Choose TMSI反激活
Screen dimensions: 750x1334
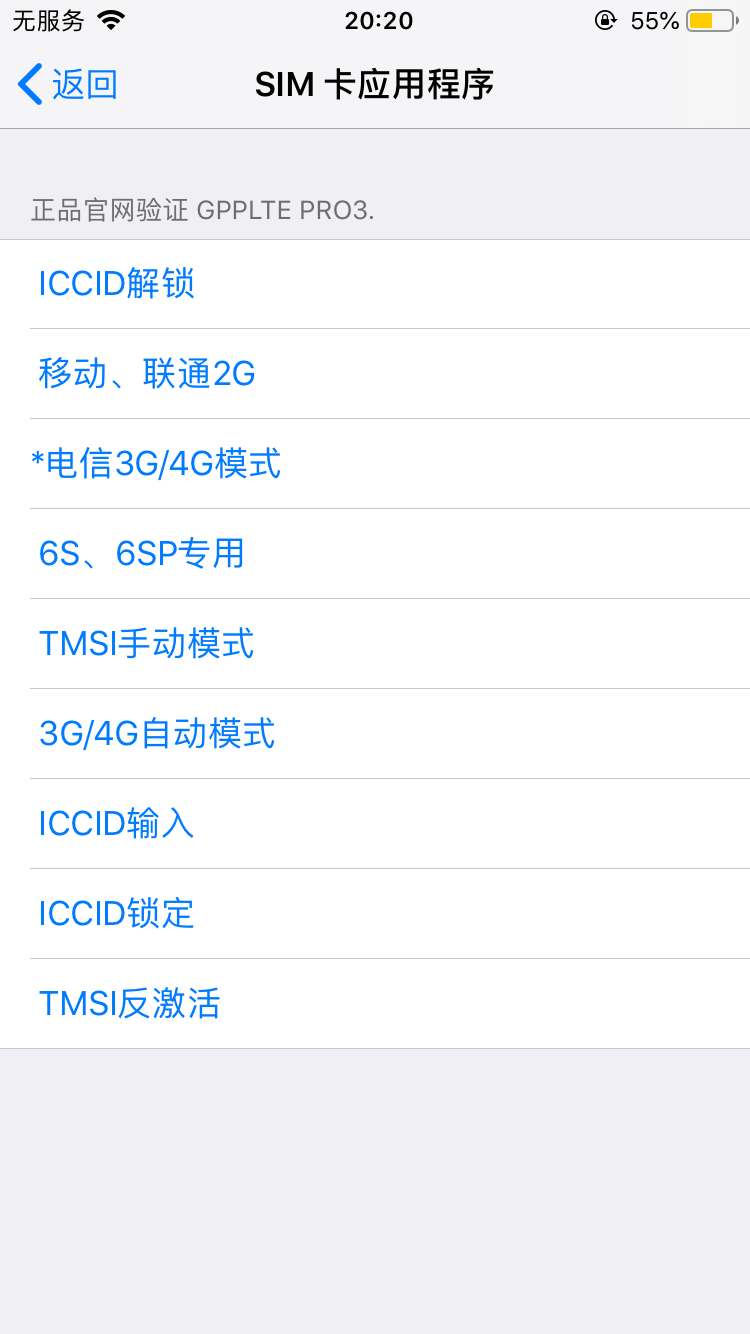(130, 1004)
